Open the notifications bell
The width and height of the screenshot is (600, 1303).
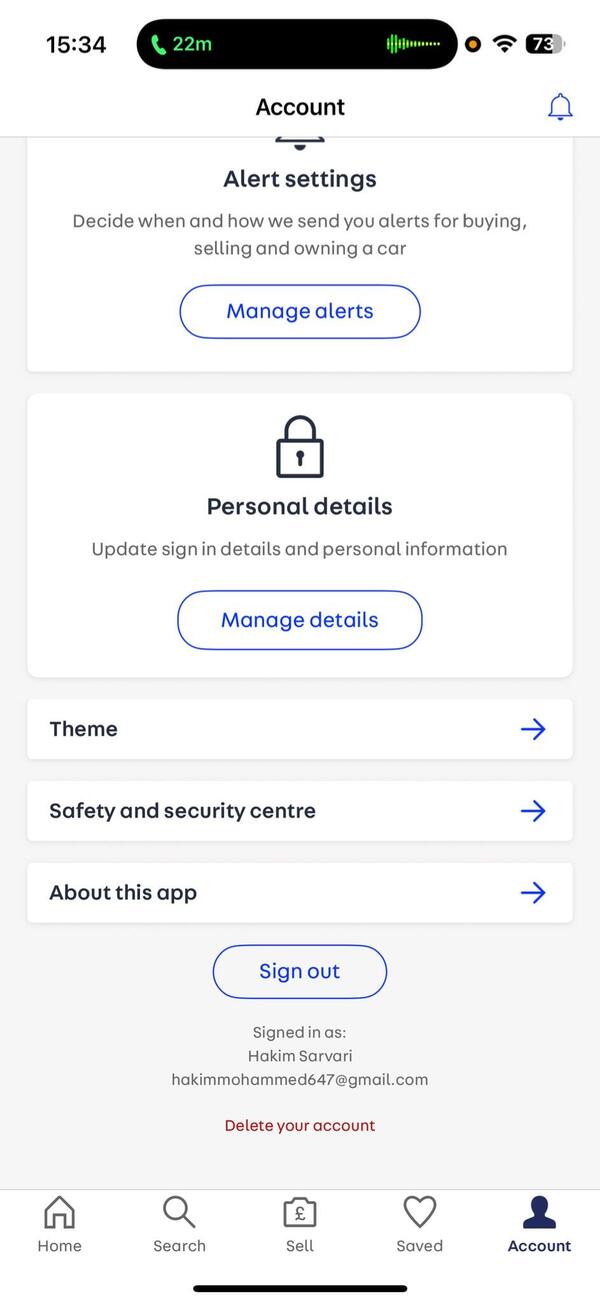click(560, 107)
